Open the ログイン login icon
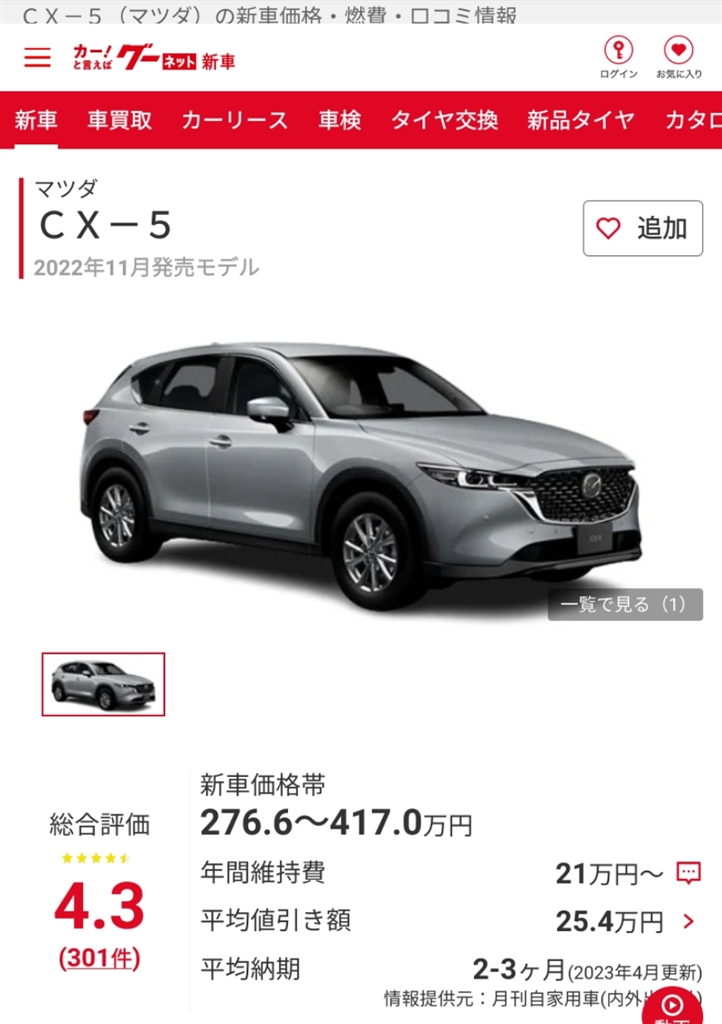 click(x=618, y=57)
